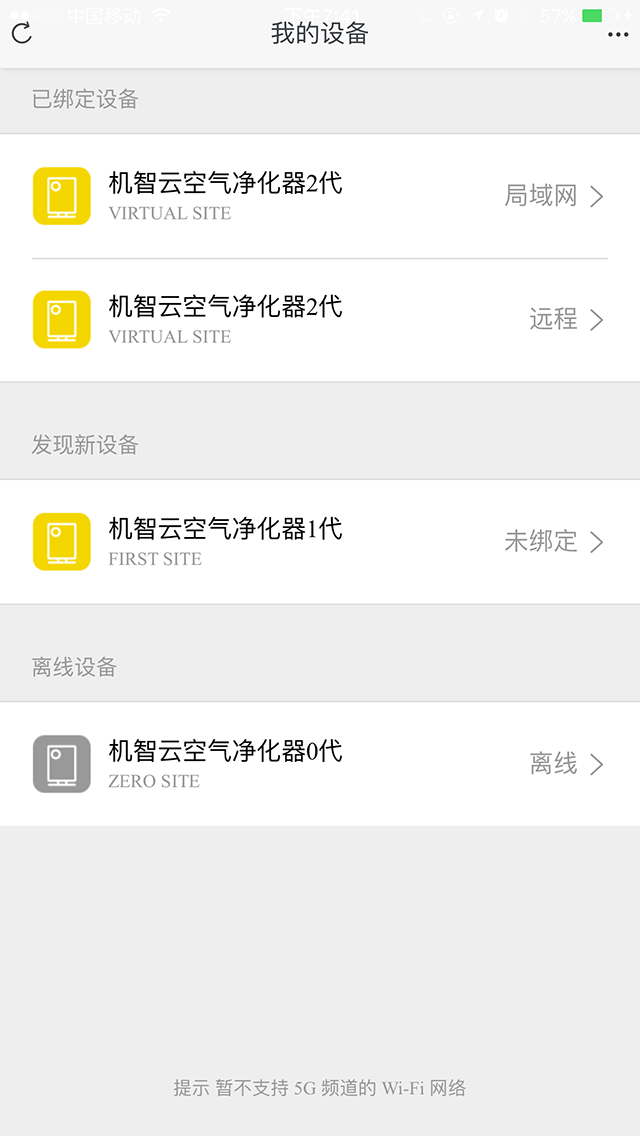Viewport: 640px width, 1136px height.
Task: Open the offline 机智云空气净化器0代 device
Action: click(x=320, y=764)
